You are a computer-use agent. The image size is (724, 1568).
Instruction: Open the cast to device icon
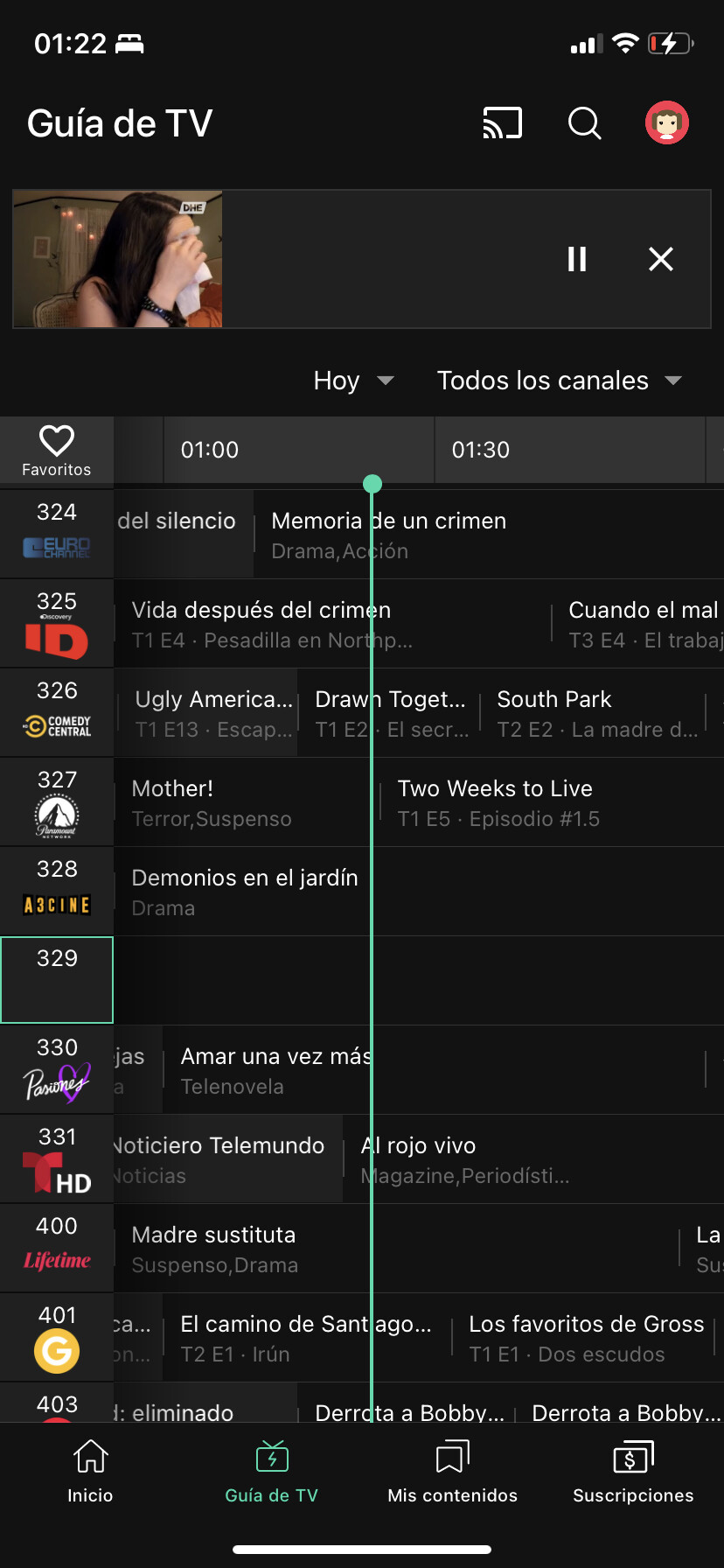[x=503, y=123]
